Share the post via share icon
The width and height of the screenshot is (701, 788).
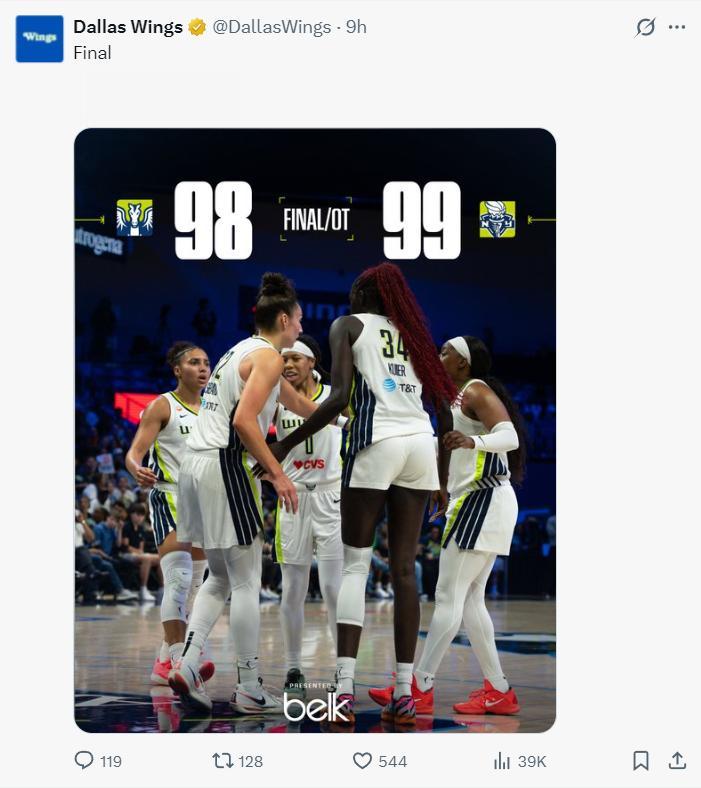[677, 761]
